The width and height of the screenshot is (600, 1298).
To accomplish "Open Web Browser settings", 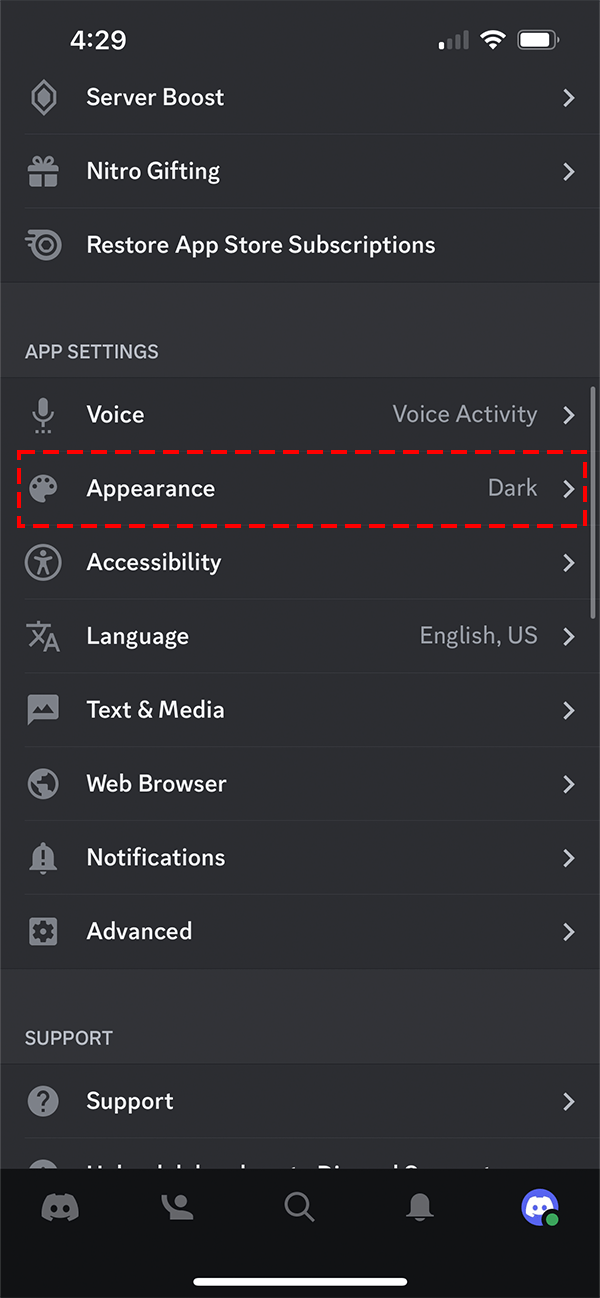I will tap(300, 784).
